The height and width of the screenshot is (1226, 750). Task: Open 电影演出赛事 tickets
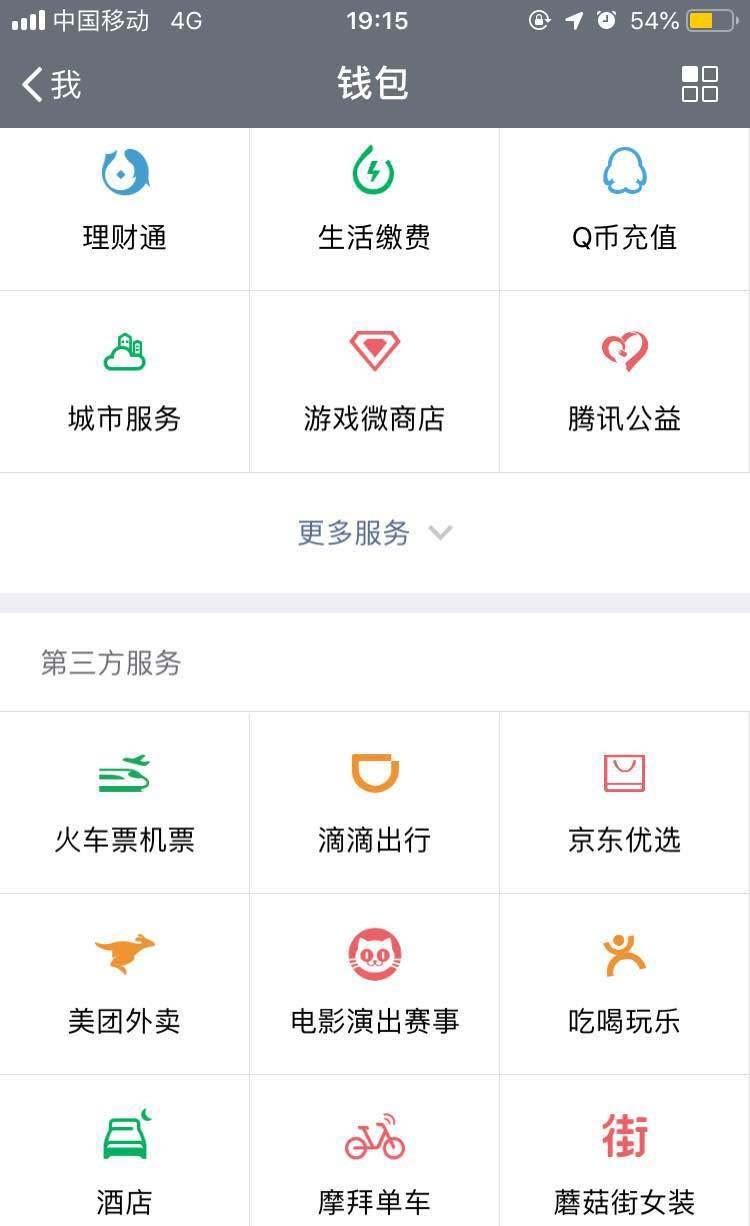(374, 984)
